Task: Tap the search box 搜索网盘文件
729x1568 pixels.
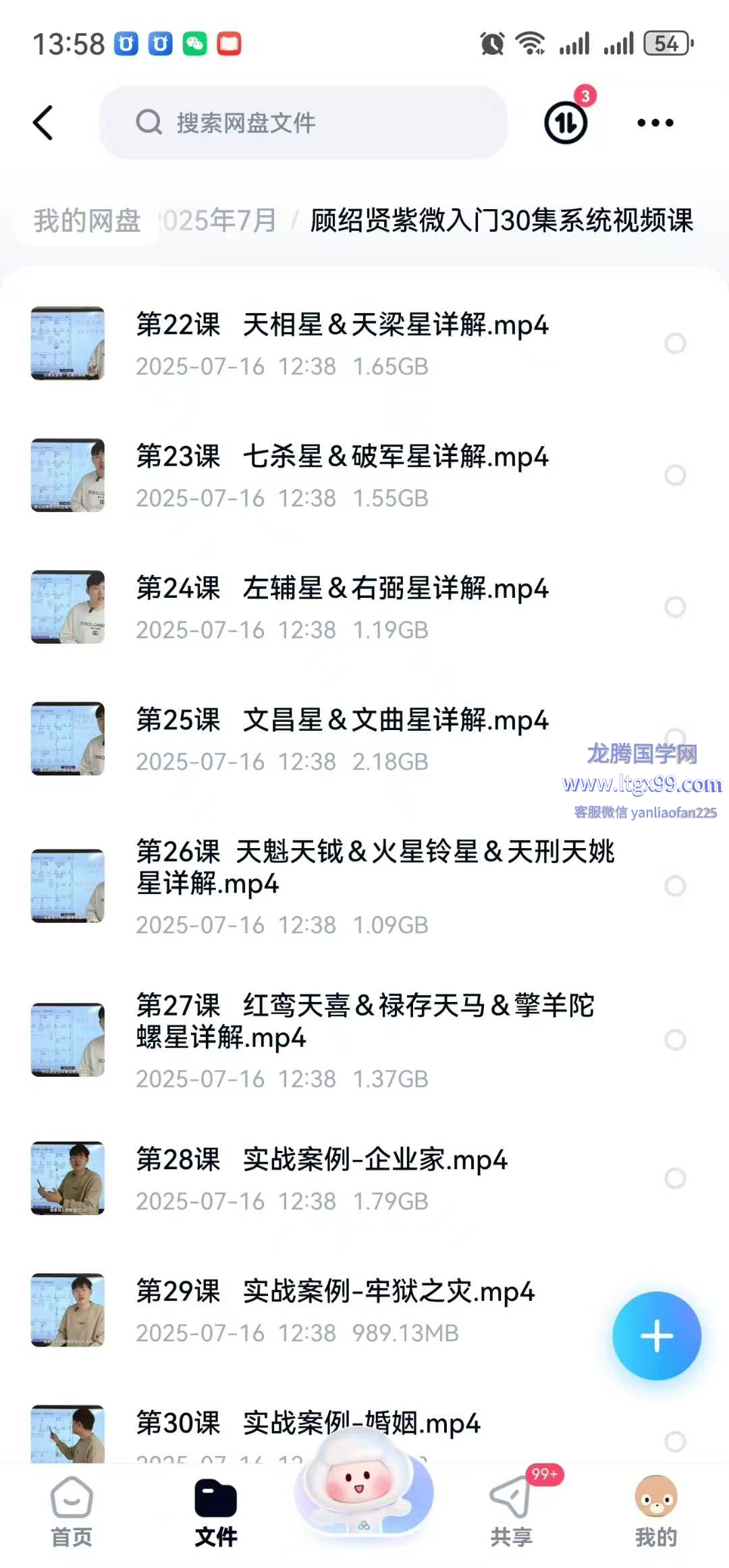Action: point(304,123)
